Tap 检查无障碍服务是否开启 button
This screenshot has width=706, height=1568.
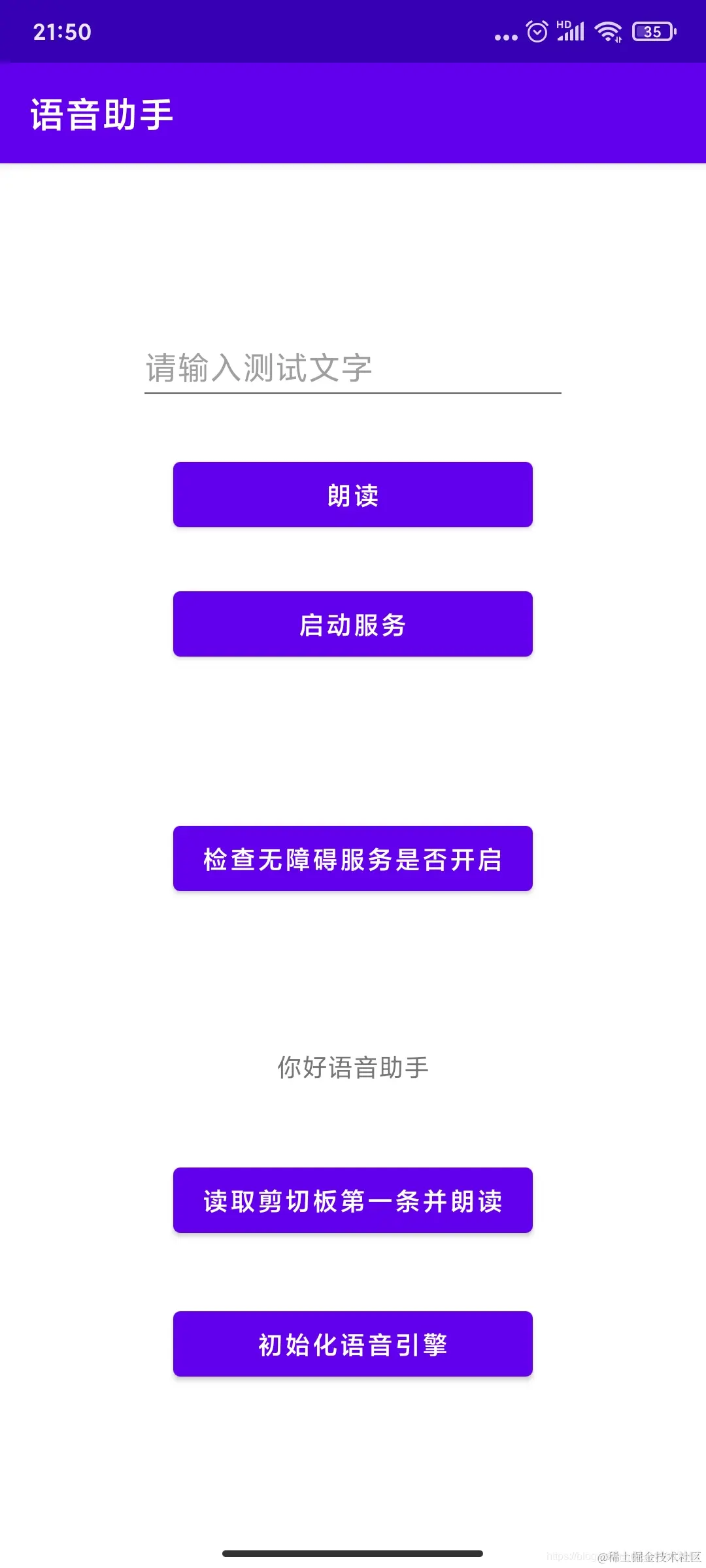pyautogui.click(x=353, y=858)
